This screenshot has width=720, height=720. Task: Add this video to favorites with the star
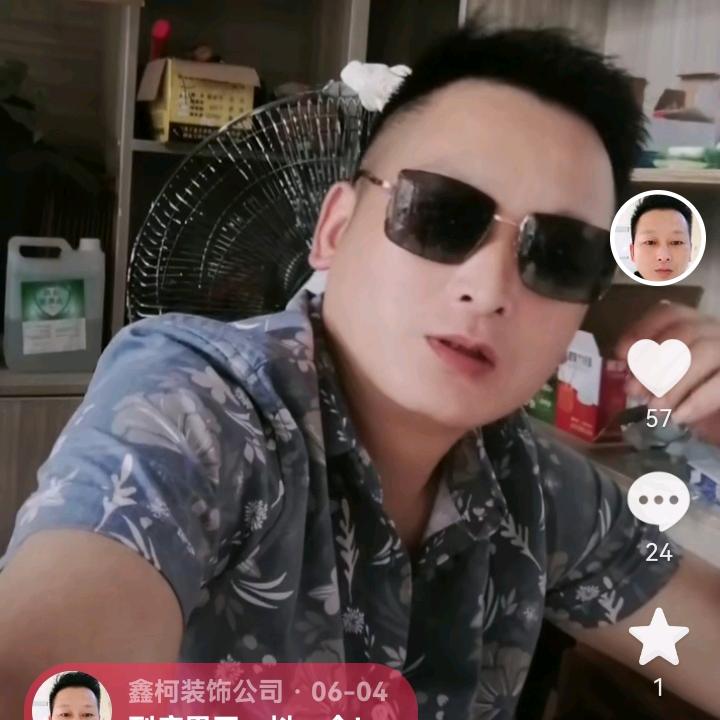point(658,638)
